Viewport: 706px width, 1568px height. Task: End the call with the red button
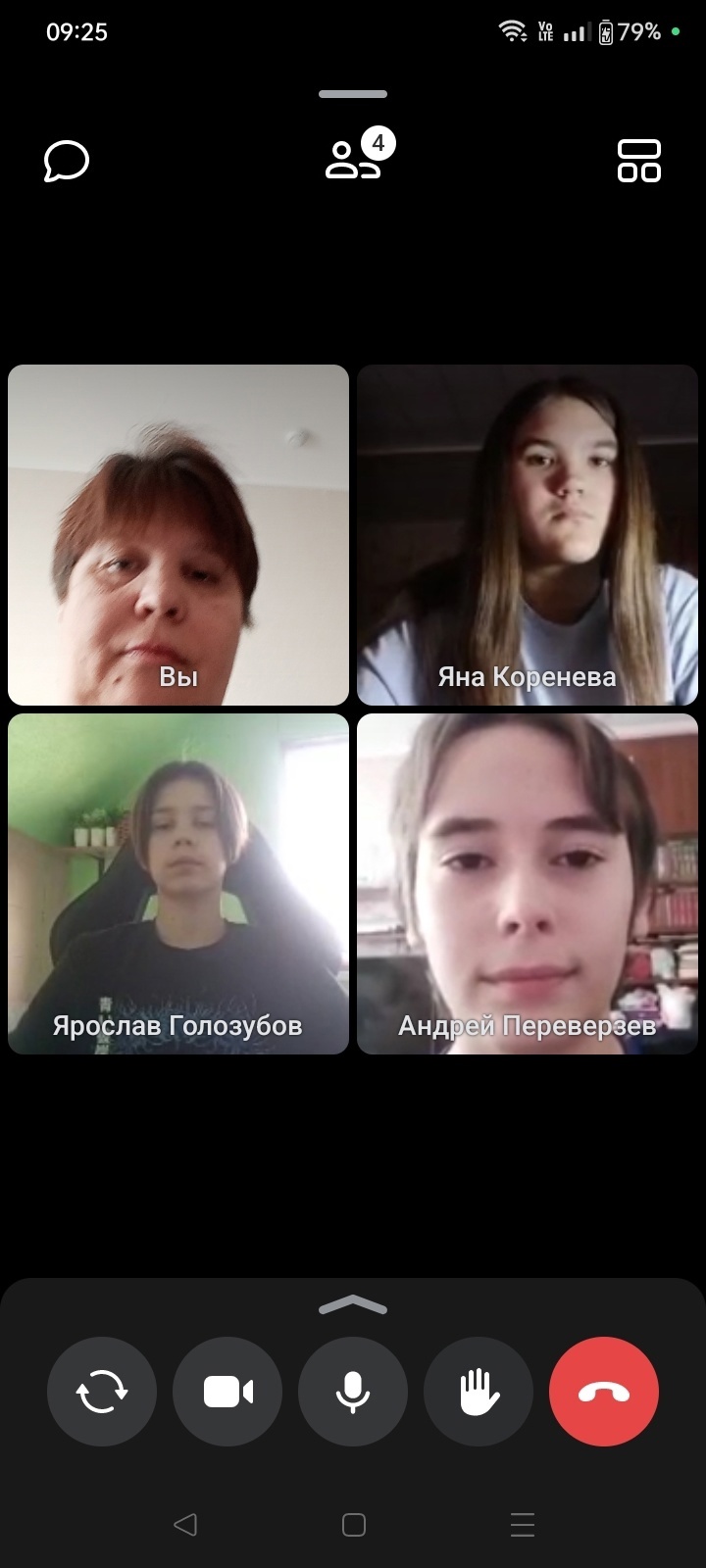604,1392
